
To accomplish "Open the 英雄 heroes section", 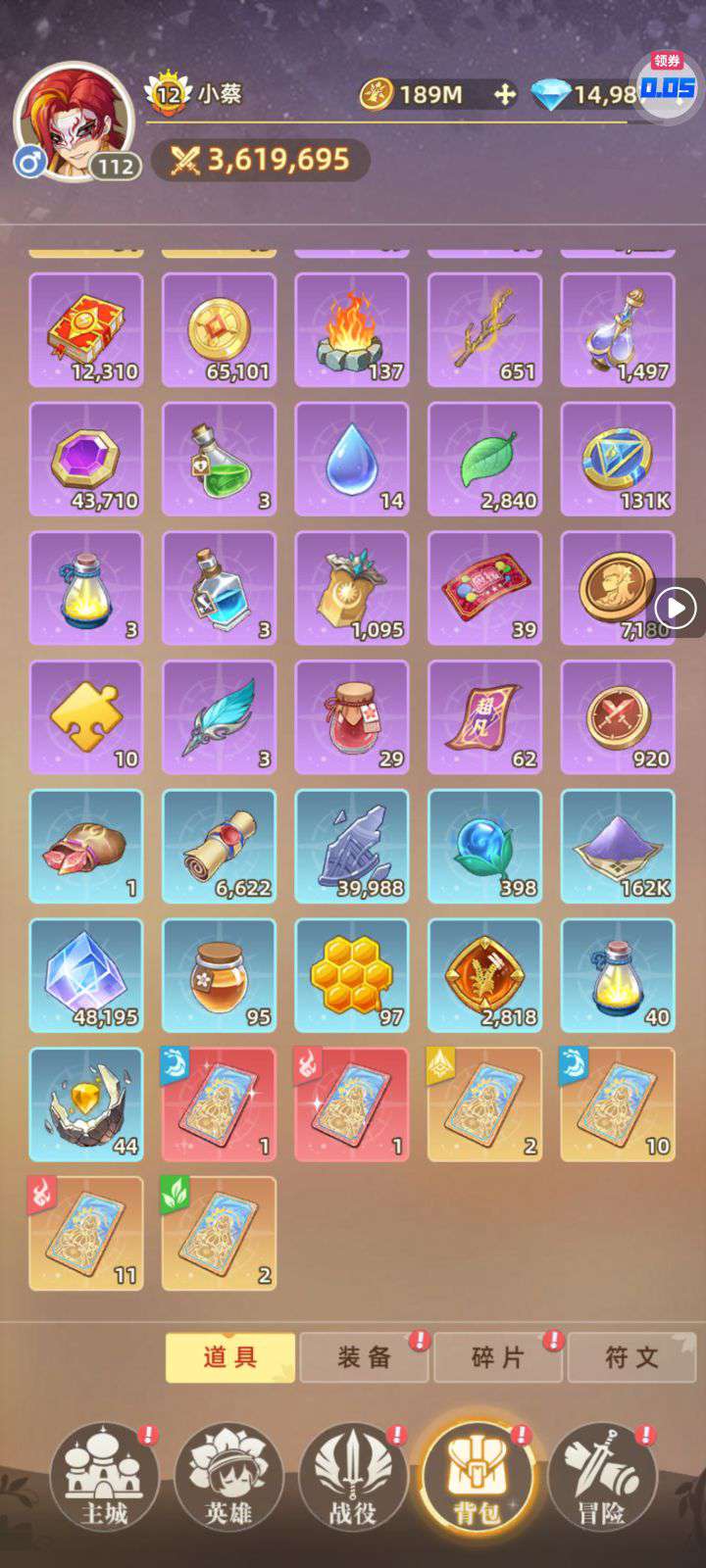I will (x=228, y=1477).
